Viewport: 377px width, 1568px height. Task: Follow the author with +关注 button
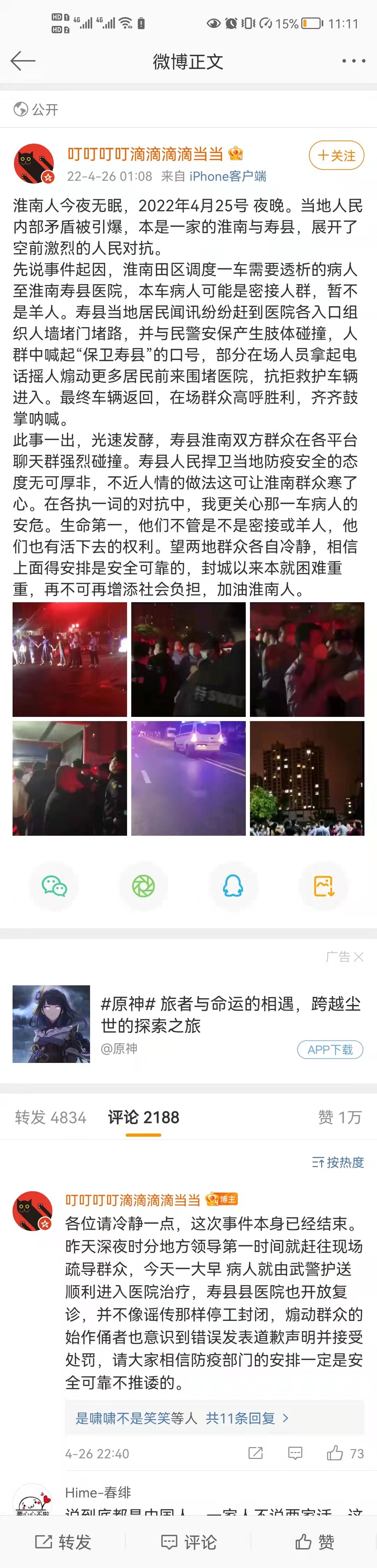pyautogui.click(x=336, y=155)
